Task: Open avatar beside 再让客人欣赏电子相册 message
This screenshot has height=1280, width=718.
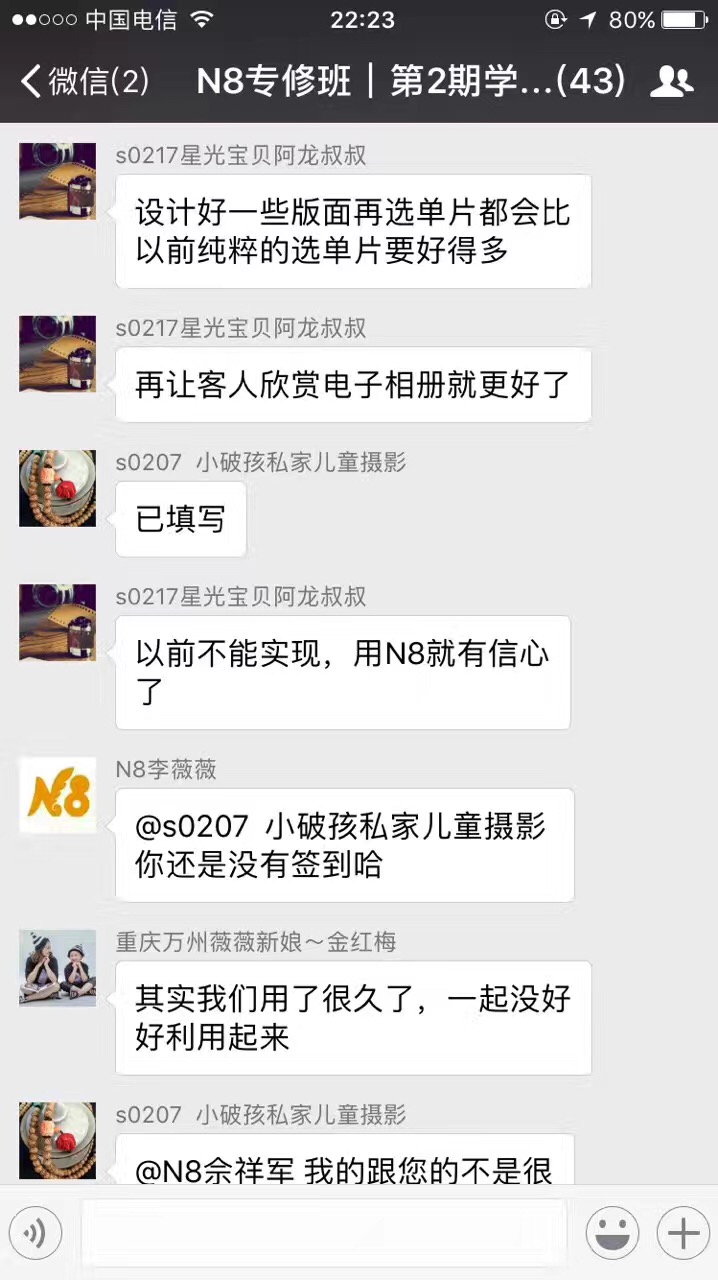Action: click(x=58, y=354)
